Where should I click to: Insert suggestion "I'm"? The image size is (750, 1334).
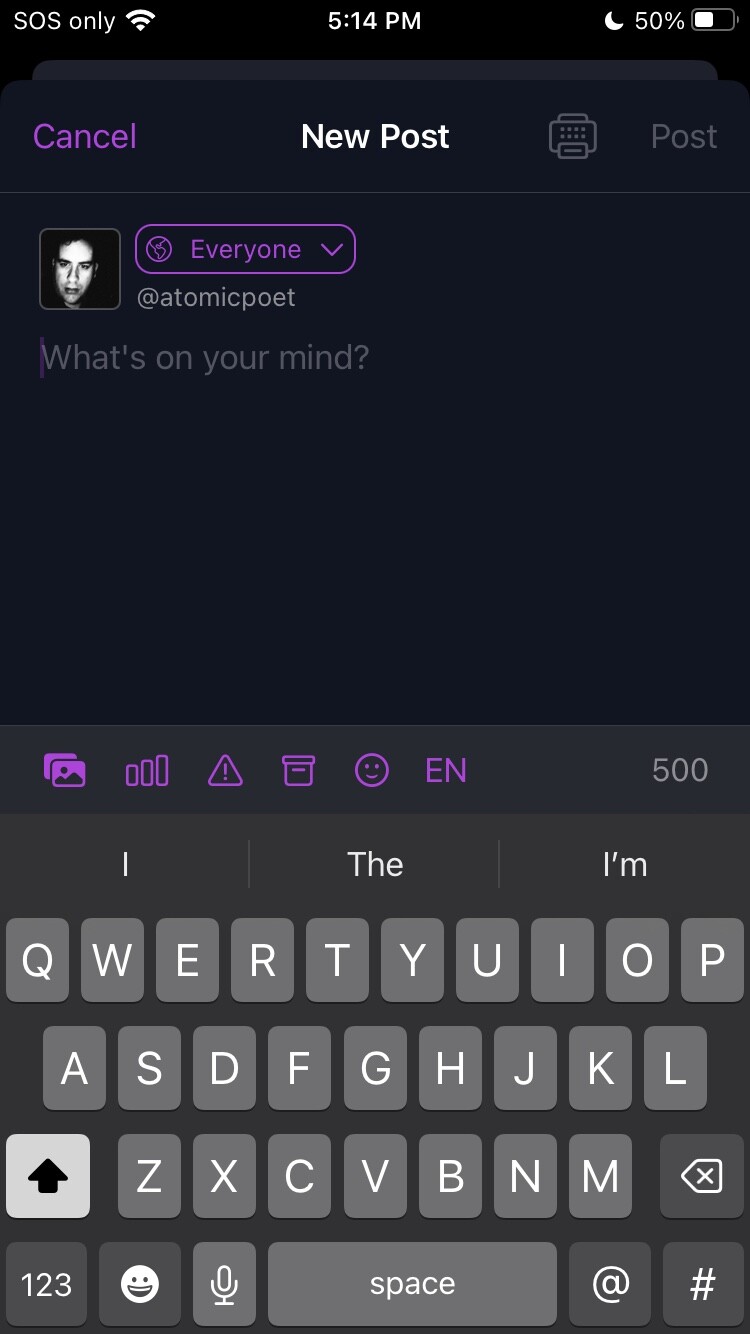point(625,864)
